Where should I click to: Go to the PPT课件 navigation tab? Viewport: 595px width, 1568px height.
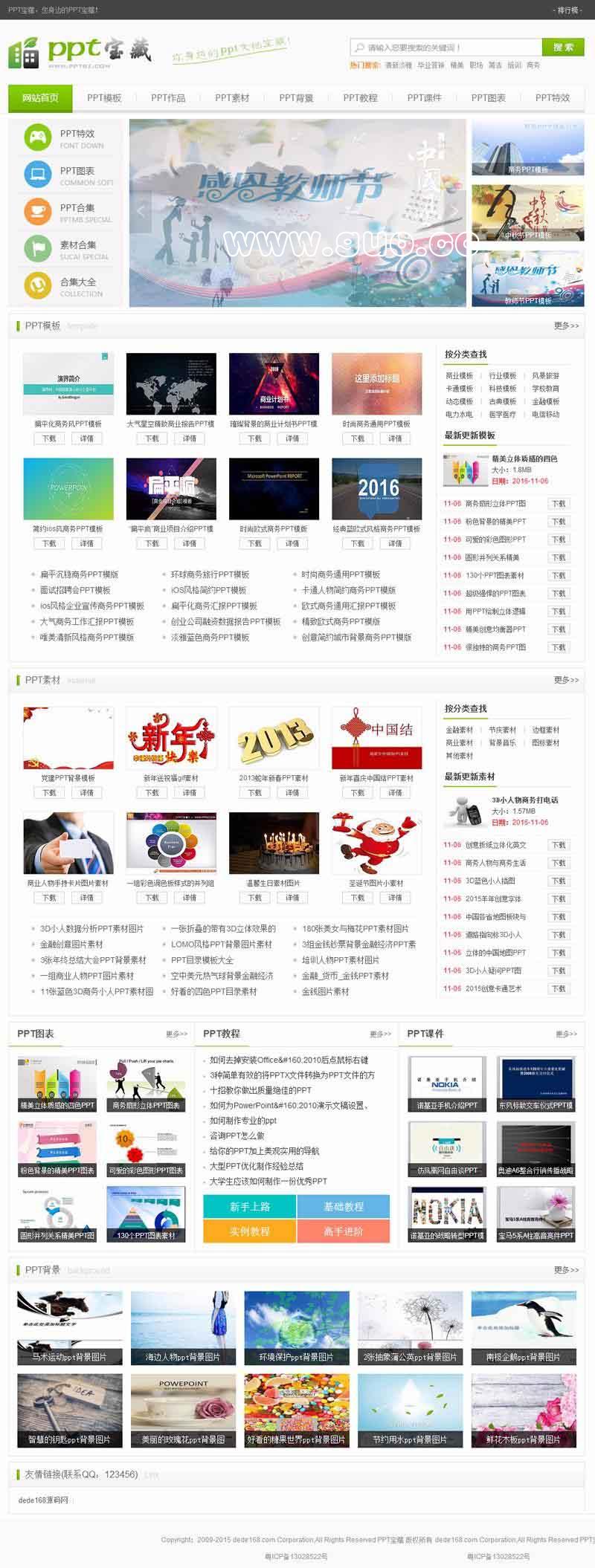tap(424, 98)
